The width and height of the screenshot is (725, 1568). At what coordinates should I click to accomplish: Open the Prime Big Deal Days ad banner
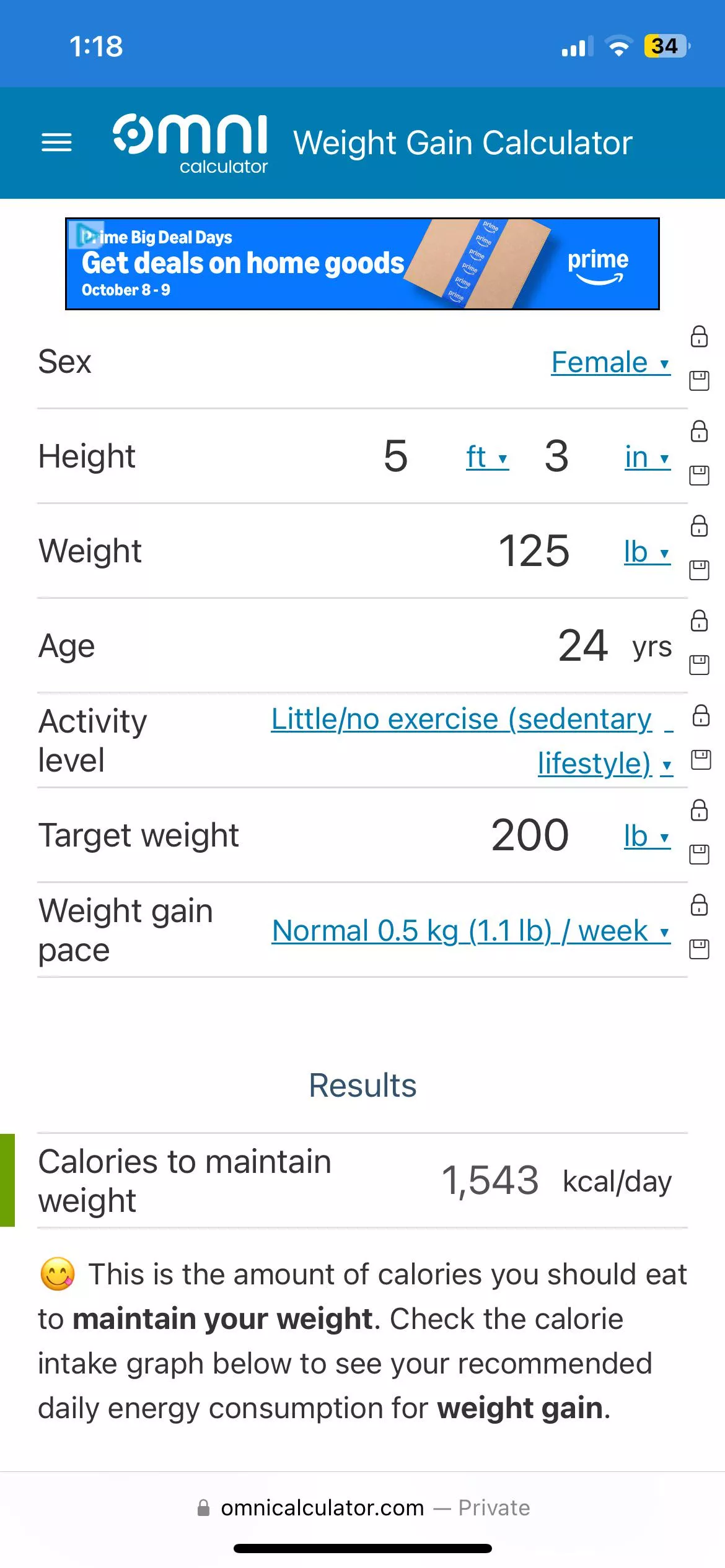[x=362, y=264]
